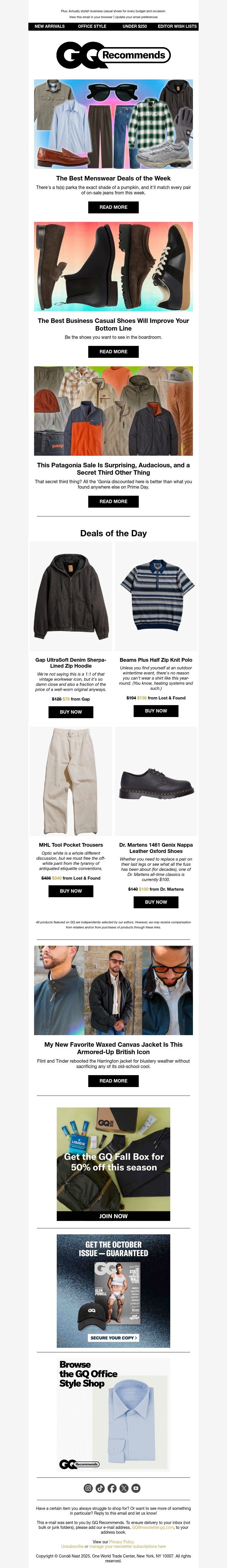The height and width of the screenshot is (1568, 227).
Task: View the Privacy Policy
Action: tap(121, 1542)
